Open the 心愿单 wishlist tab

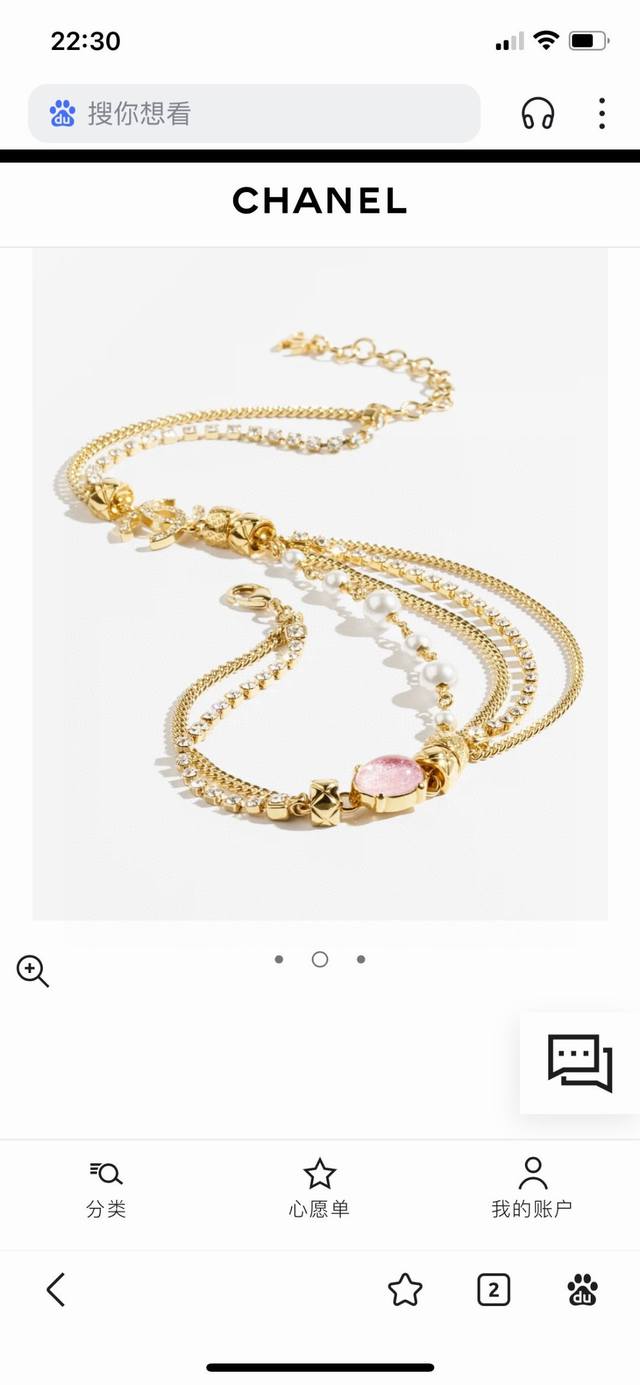click(x=319, y=1189)
